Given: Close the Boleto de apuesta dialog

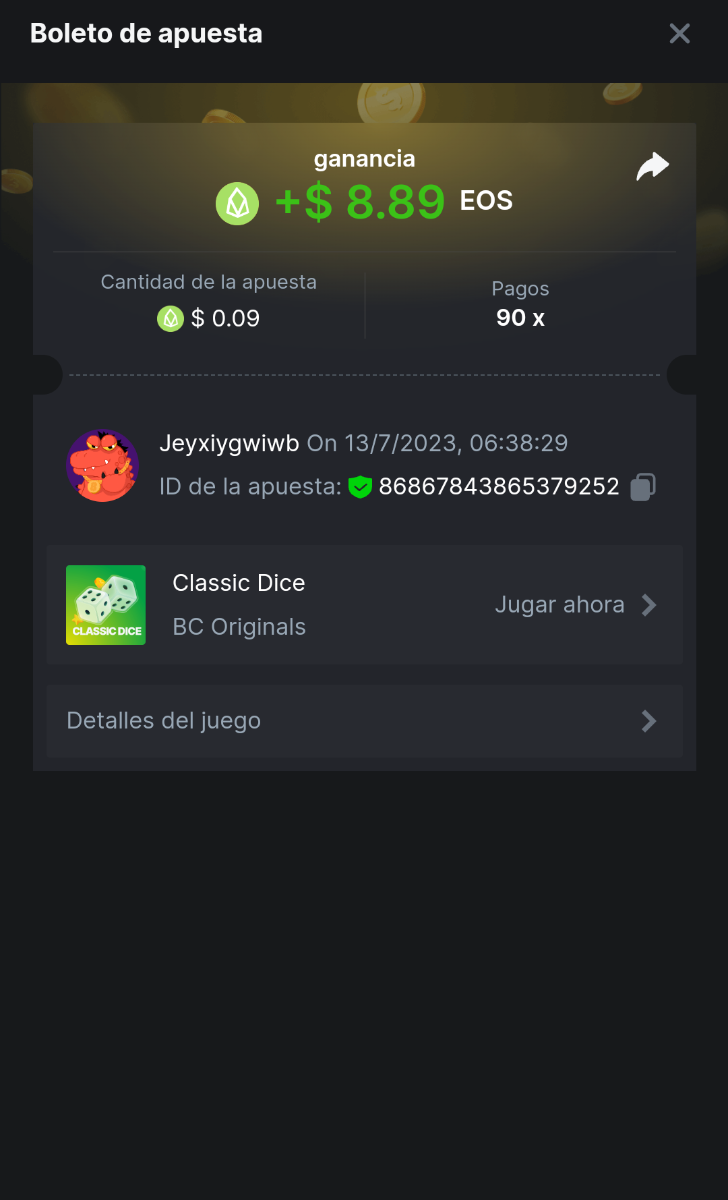Looking at the screenshot, I should point(680,34).
